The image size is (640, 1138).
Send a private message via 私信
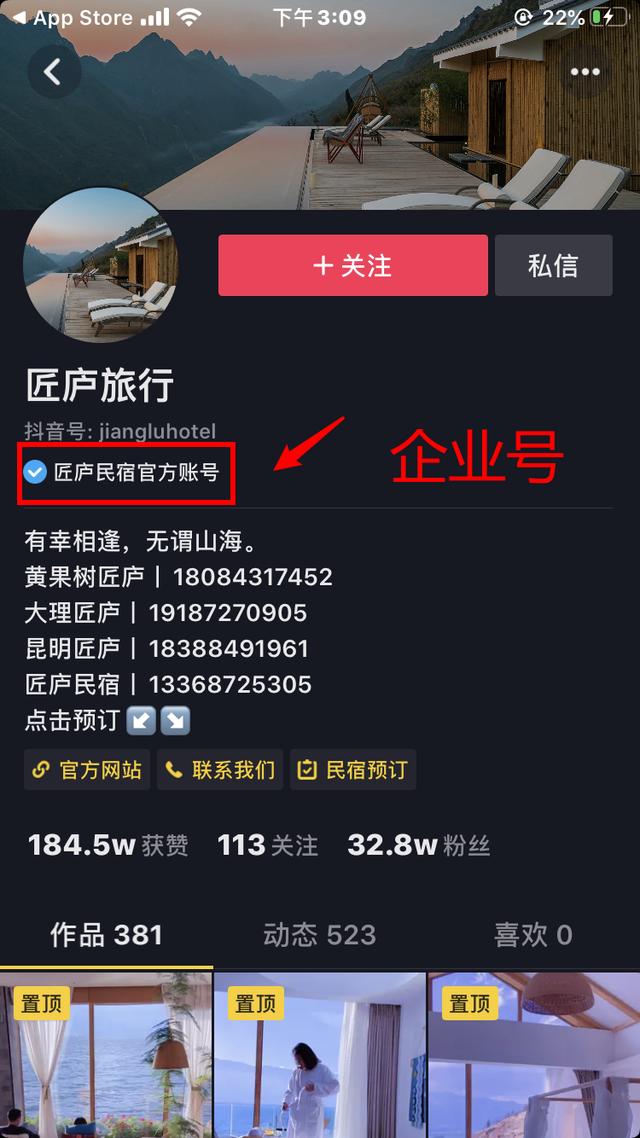[553, 266]
